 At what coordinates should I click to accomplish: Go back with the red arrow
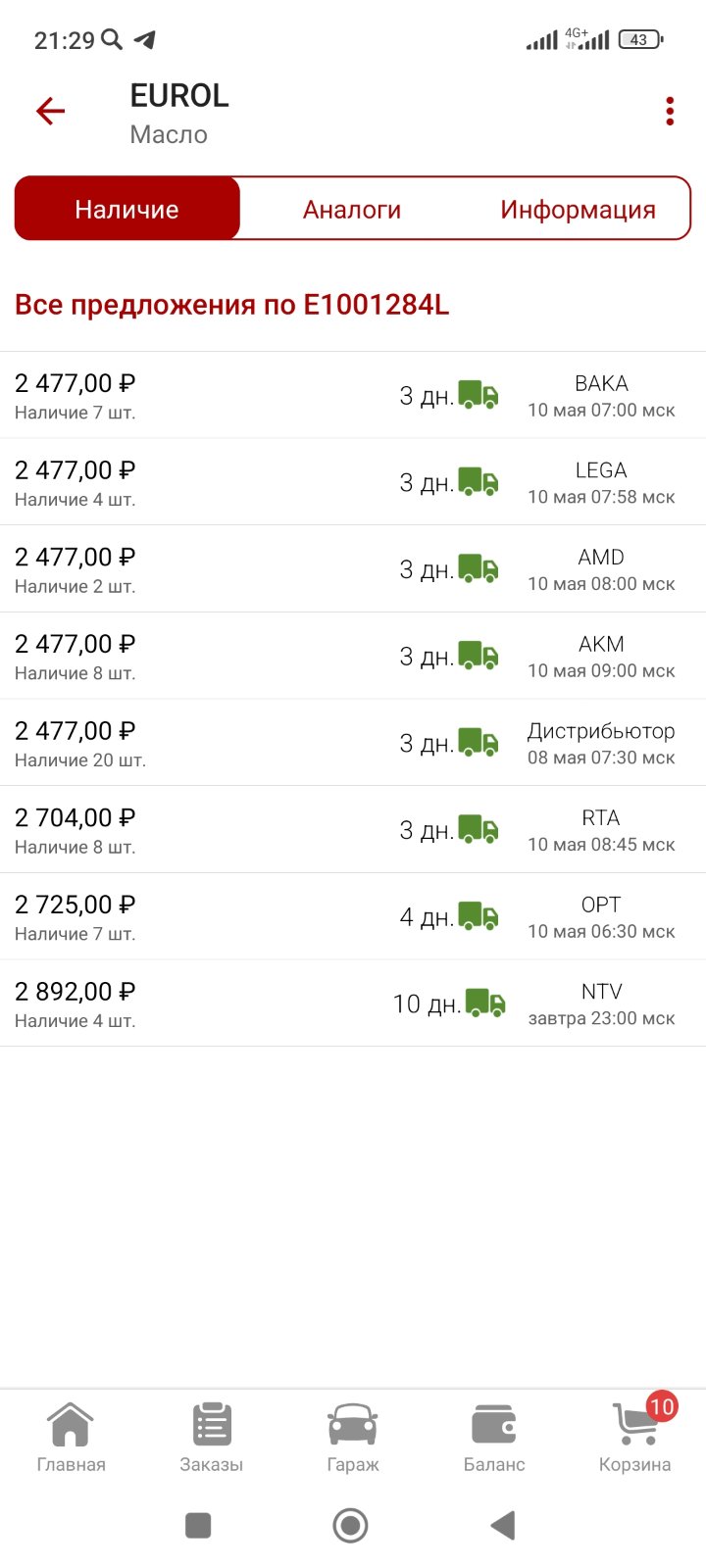[x=50, y=111]
